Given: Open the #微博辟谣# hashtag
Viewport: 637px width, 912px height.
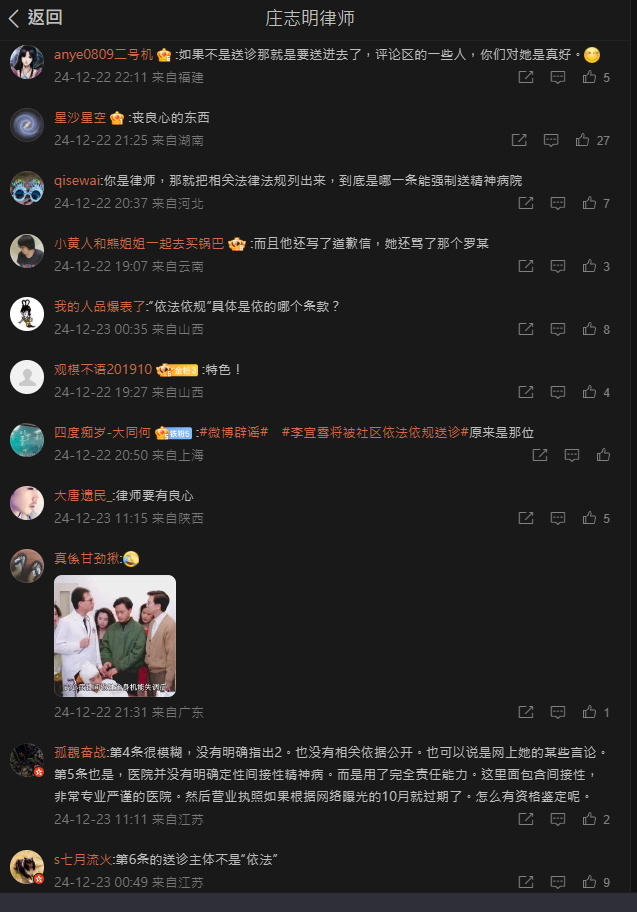Looking at the screenshot, I should click(x=233, y=433).
